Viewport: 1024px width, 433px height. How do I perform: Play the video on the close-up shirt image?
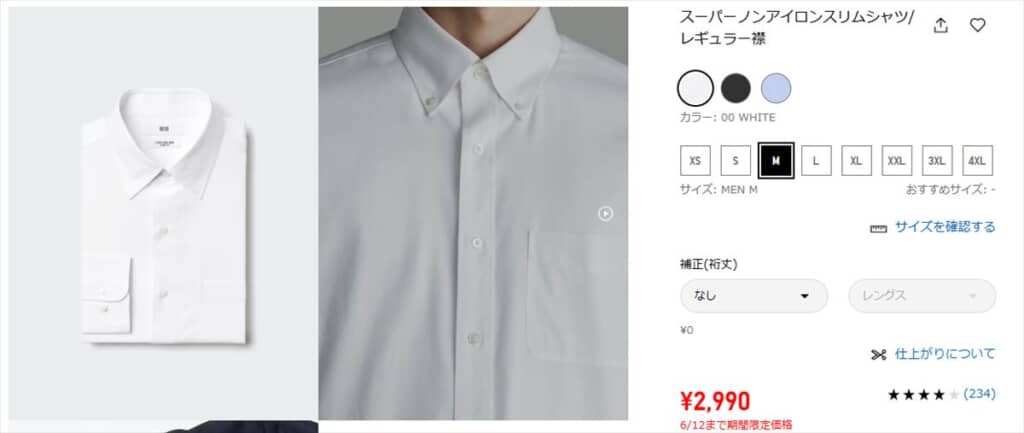point(605,212)
